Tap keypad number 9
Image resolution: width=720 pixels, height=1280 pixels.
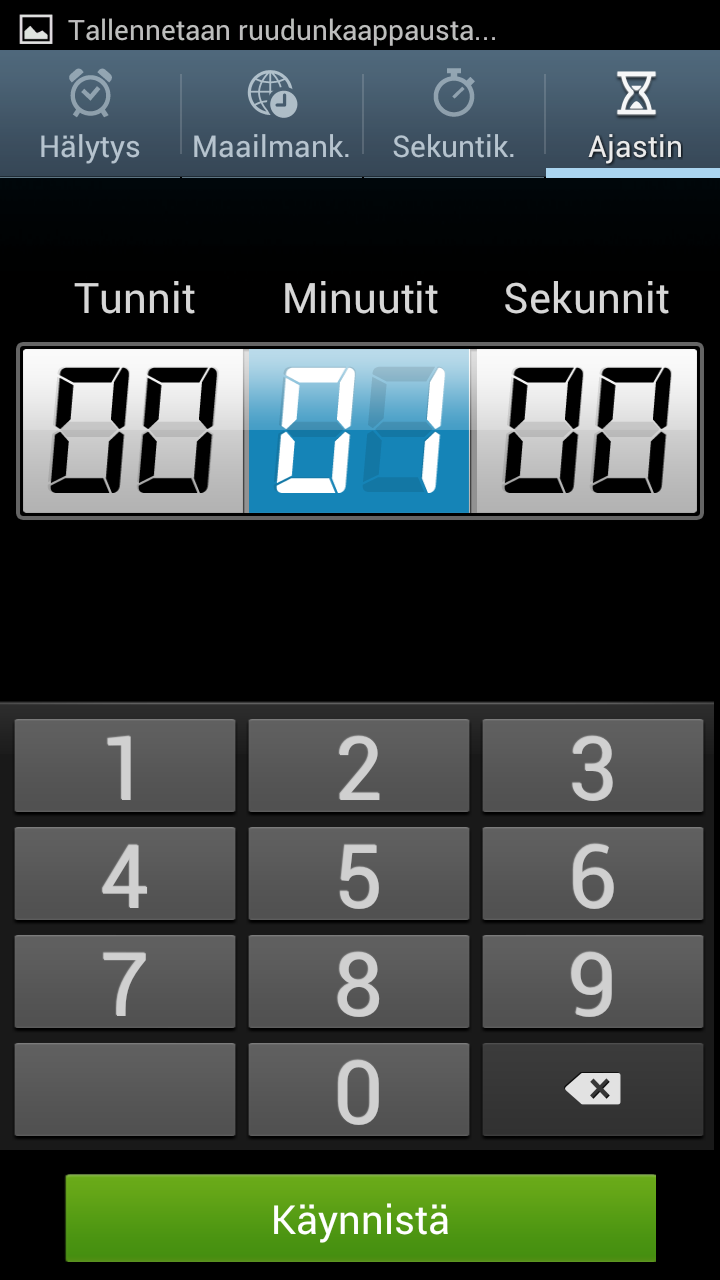click(x=593, y=982)
